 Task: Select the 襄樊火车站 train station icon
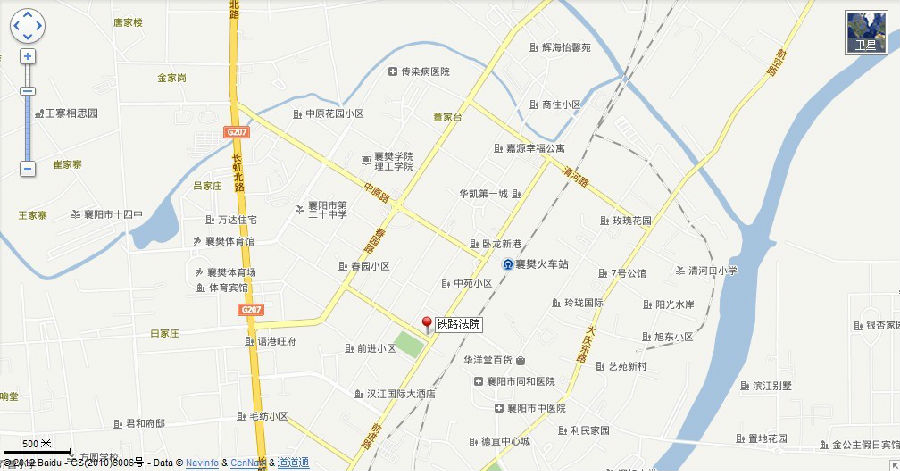[508, 265]
